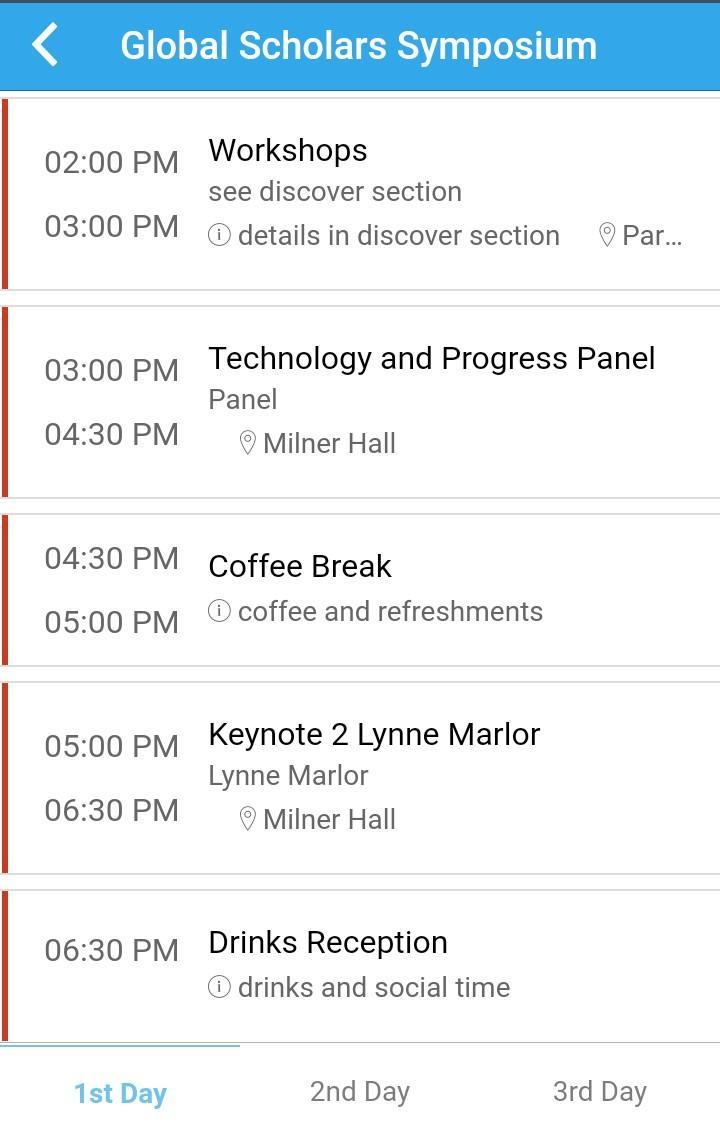
Task: Select the 1st Day tab
Action: (x=120, y=1092)
